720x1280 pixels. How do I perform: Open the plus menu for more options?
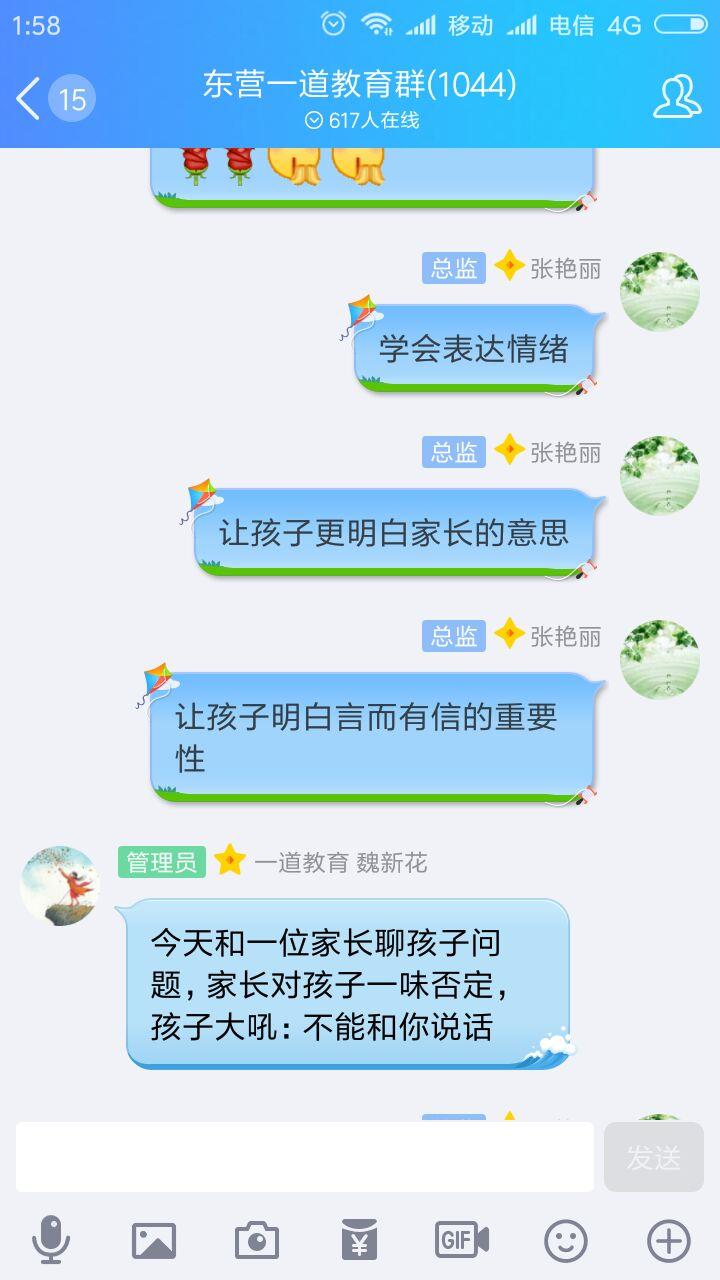669,1241
